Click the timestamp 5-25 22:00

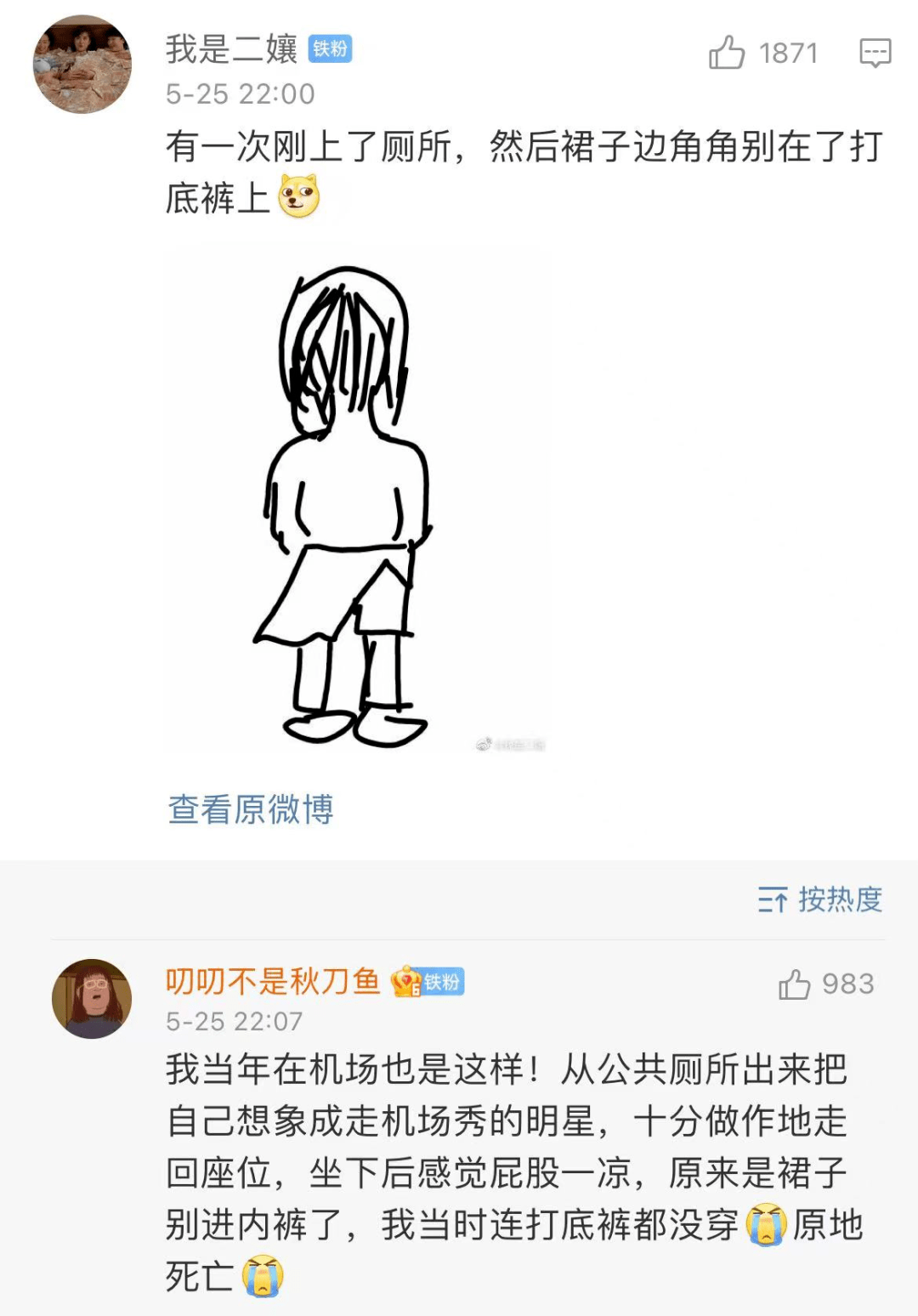[240, 95]
